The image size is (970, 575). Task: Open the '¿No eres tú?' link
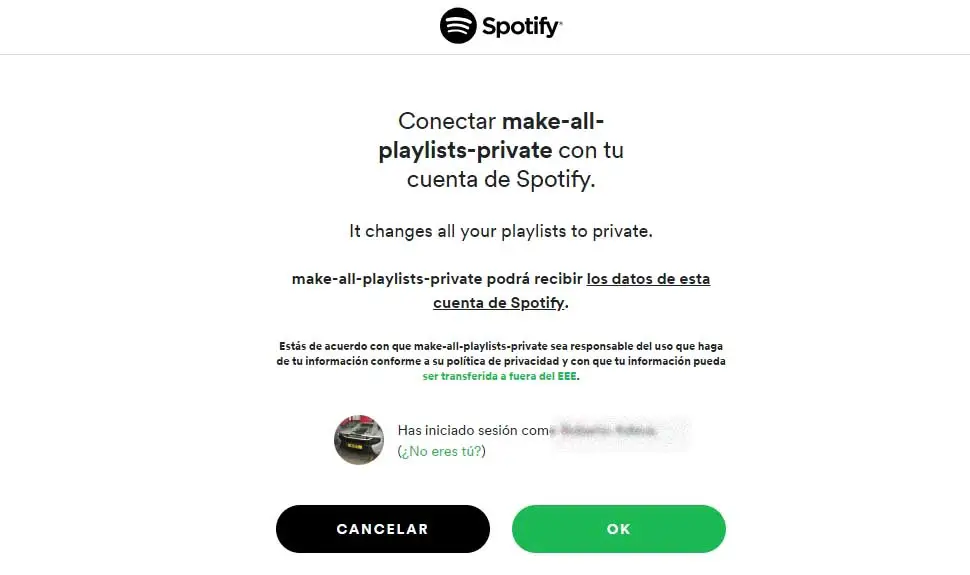pos(441,451)
